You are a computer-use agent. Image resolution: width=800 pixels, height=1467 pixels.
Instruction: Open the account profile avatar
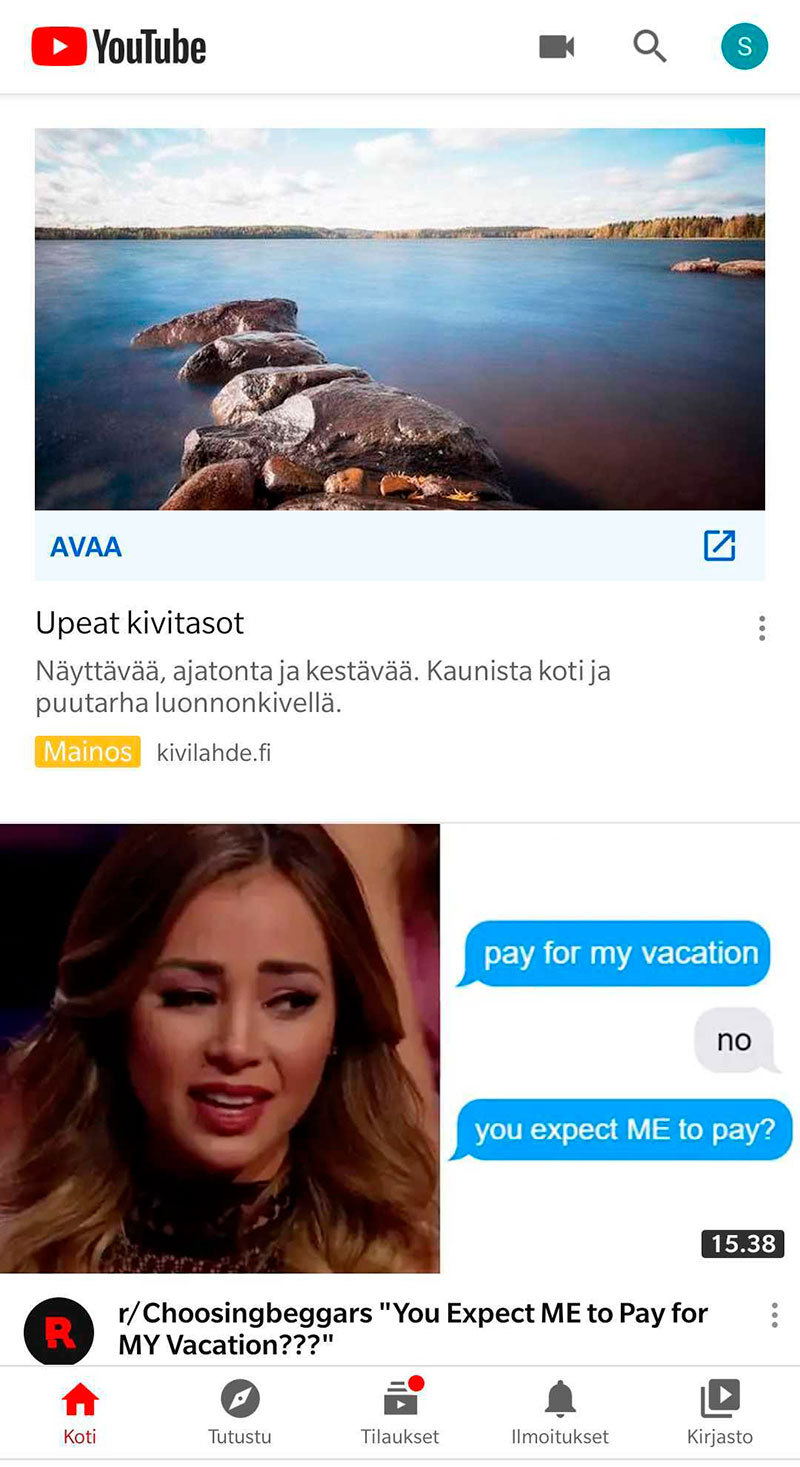744,47
